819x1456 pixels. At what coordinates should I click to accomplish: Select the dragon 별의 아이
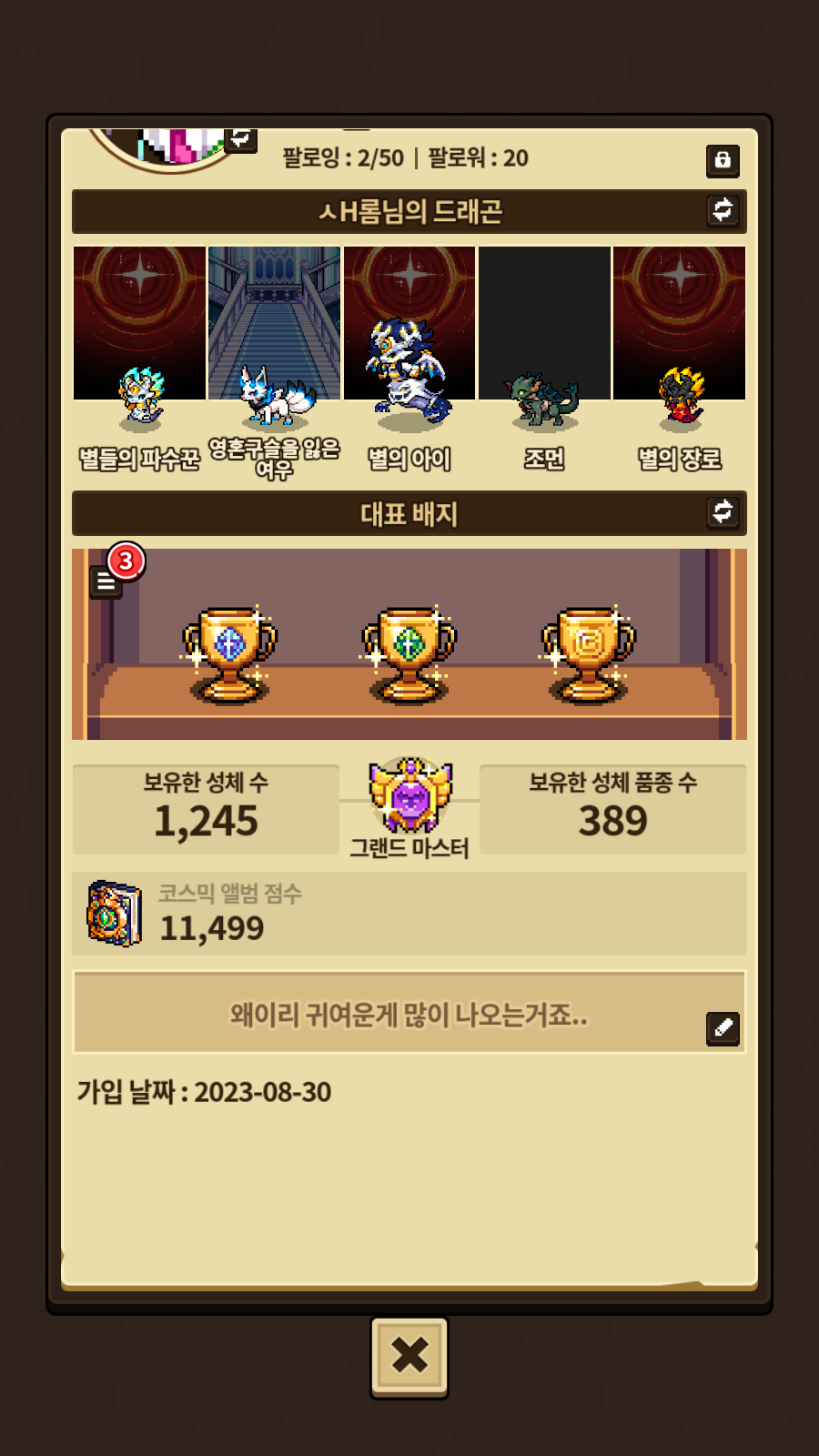click(409, 359)
